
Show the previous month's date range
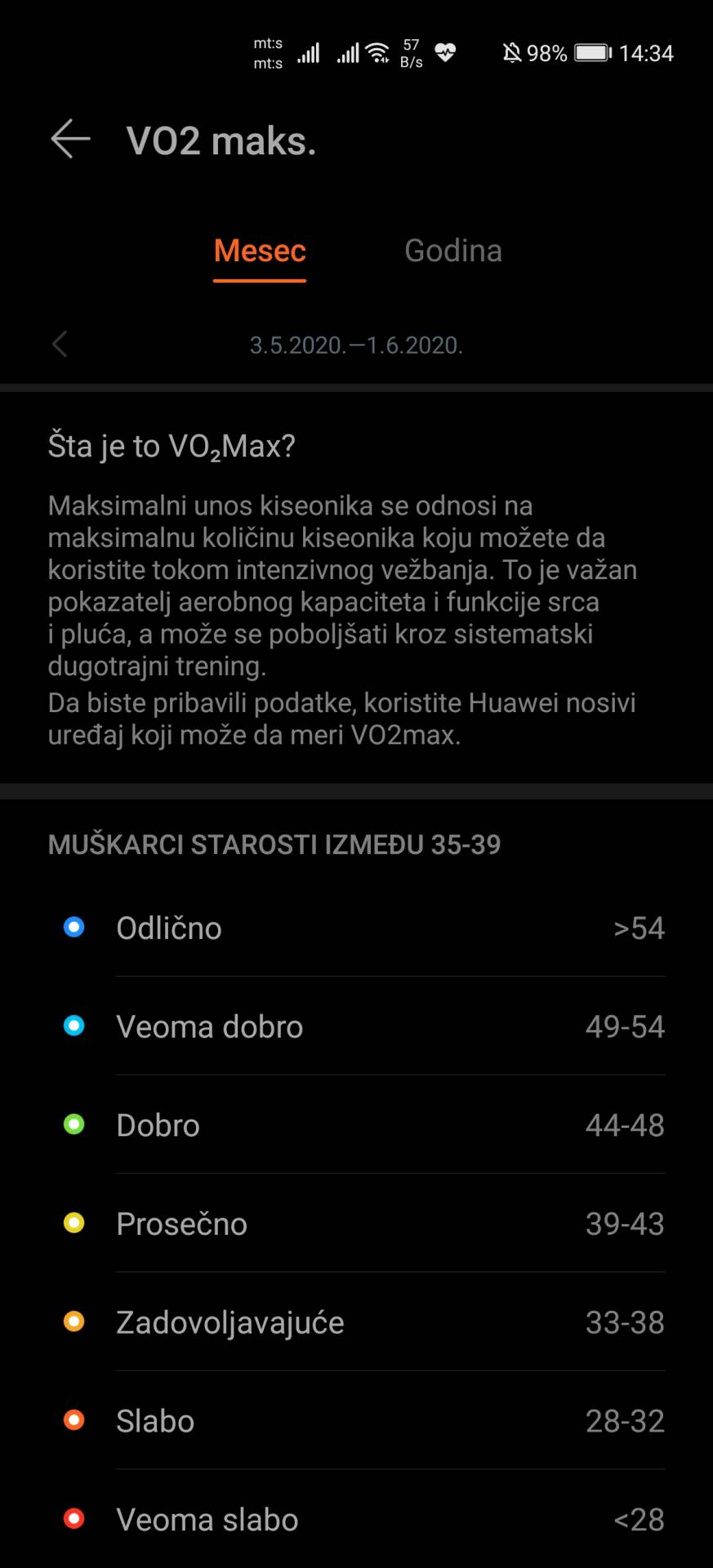click(60, 345)
